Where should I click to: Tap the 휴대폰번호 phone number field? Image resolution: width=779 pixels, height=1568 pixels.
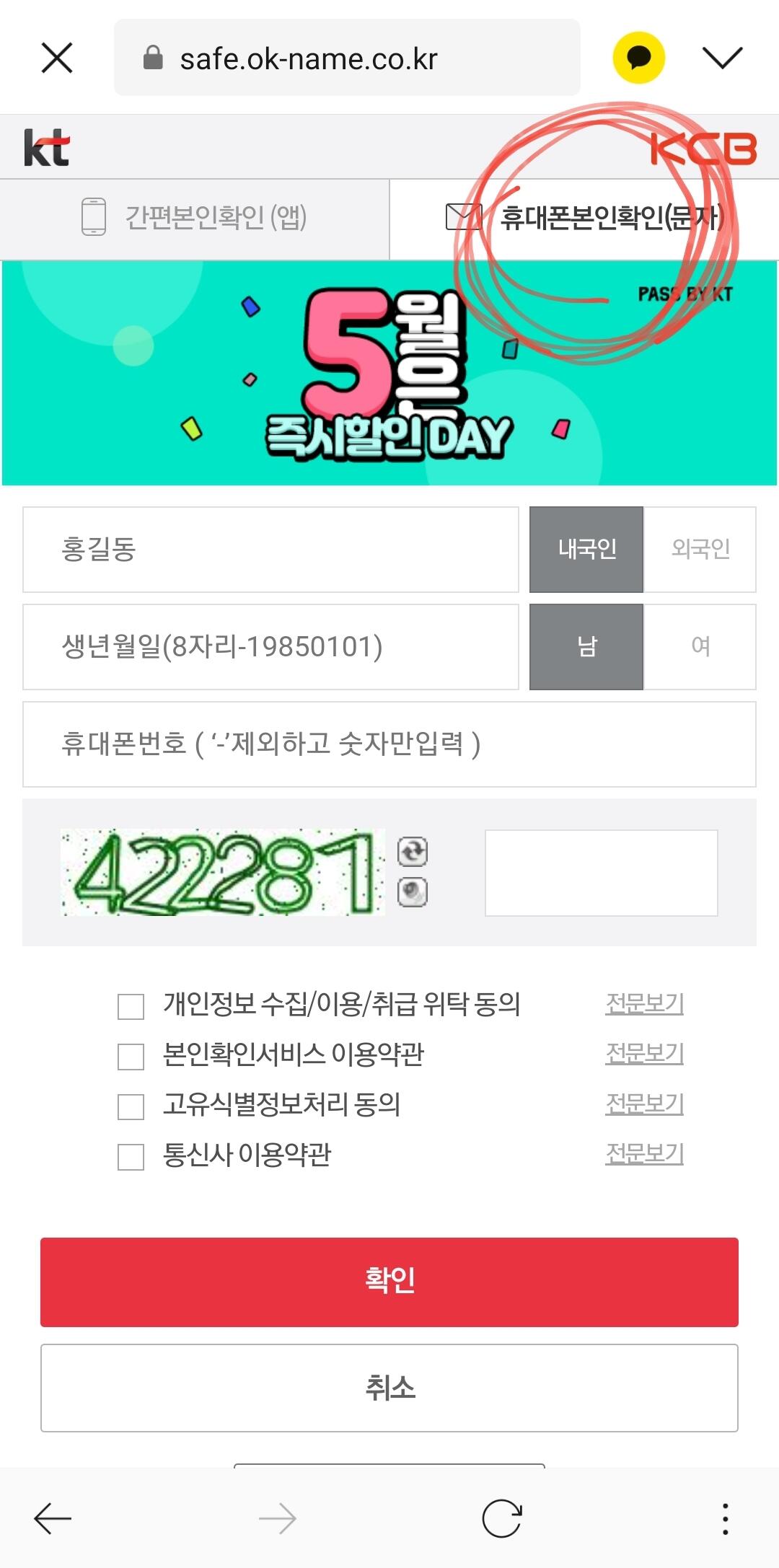[389, 744]
